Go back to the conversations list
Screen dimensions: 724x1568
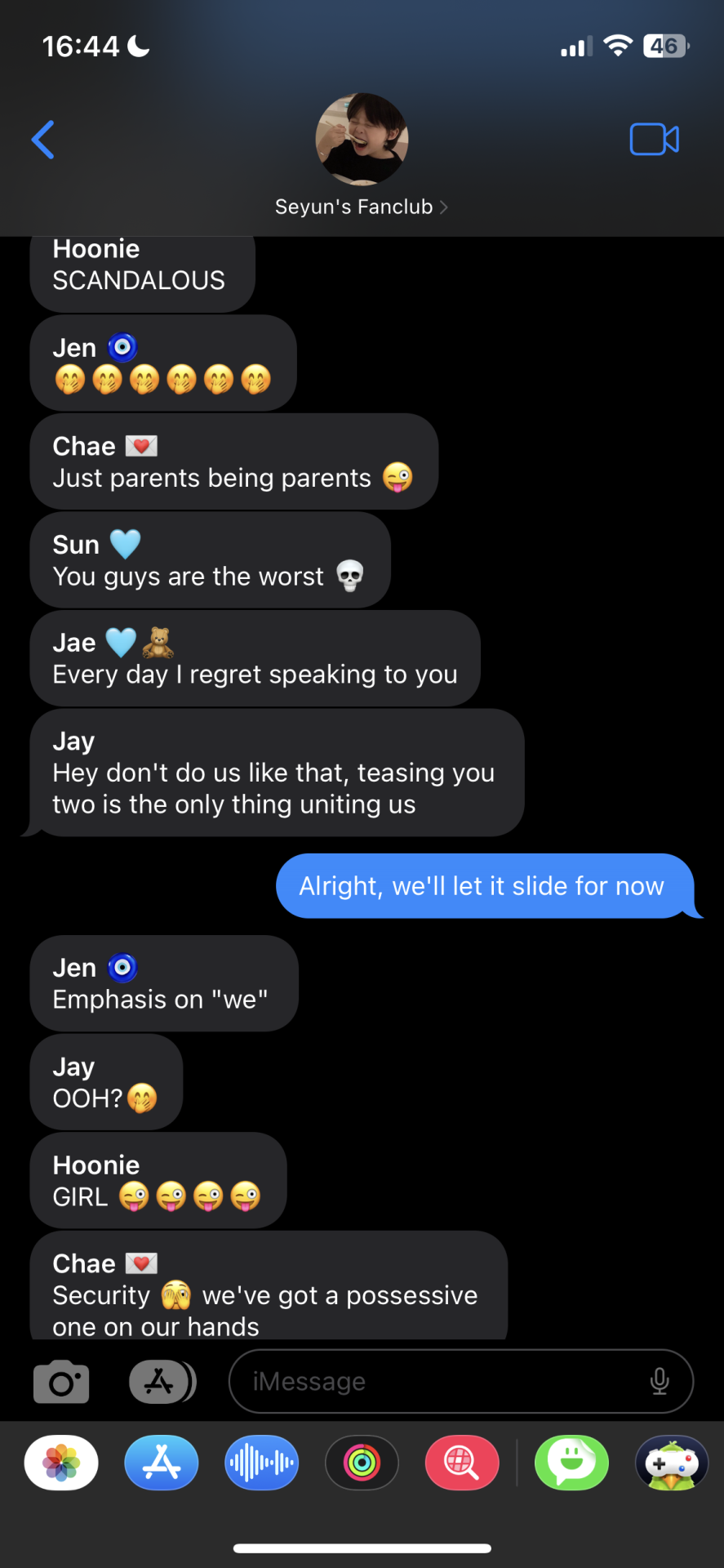click(43, 140)
